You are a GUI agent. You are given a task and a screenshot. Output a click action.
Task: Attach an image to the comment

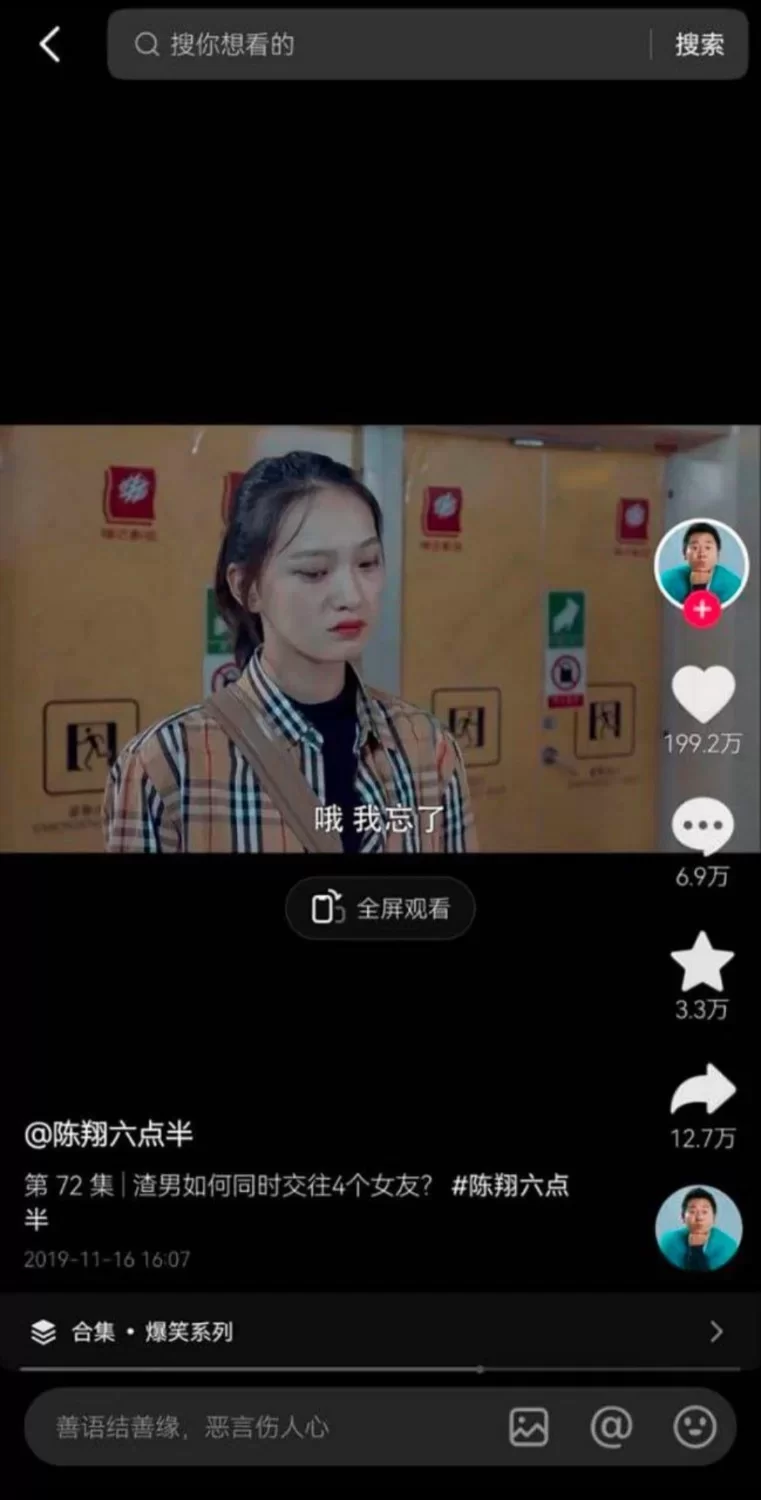(529, 1427)
